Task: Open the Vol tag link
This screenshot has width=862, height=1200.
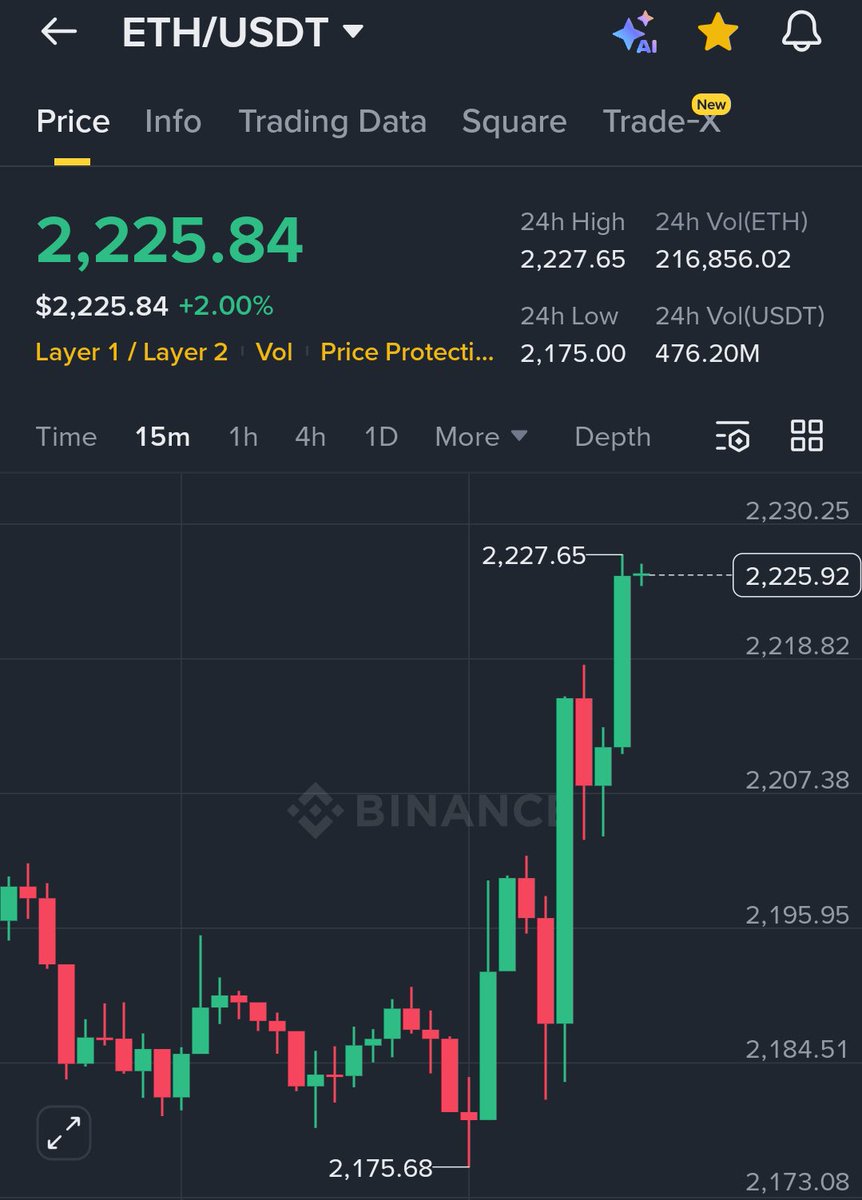Action: point(274,352)
